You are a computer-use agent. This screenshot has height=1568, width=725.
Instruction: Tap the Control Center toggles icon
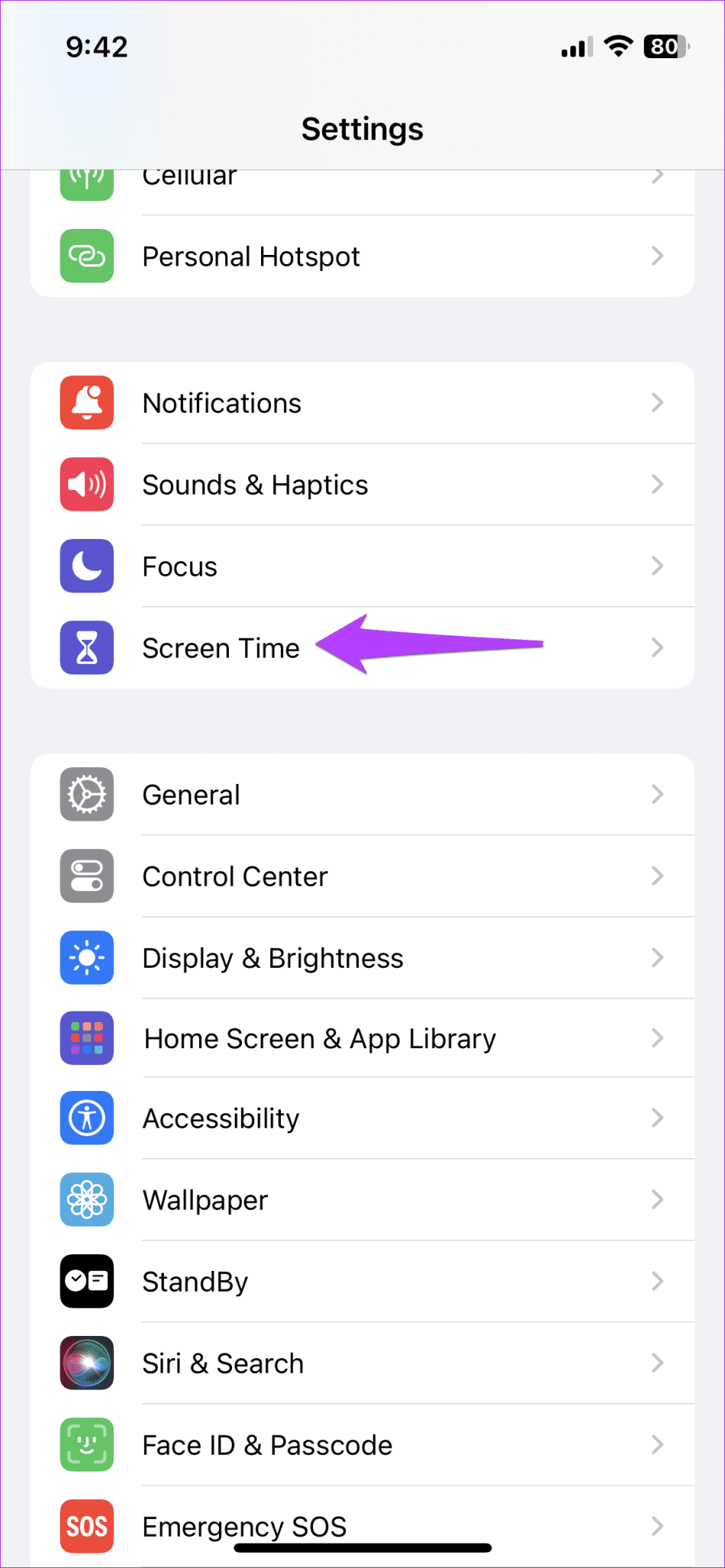(x=87, y=876)
